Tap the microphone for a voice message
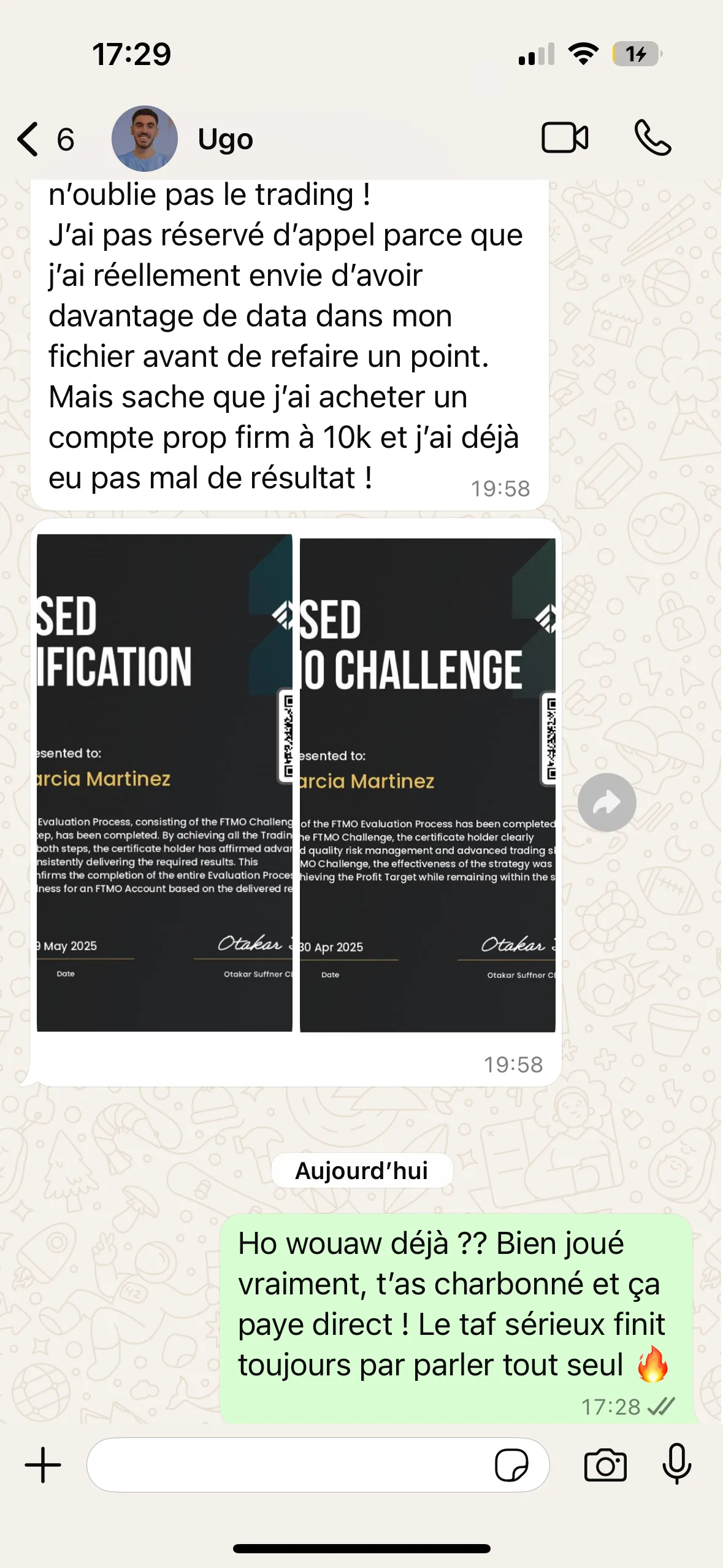Image resolution: width=723 pixels, height=1568 pixels. 677,1464
